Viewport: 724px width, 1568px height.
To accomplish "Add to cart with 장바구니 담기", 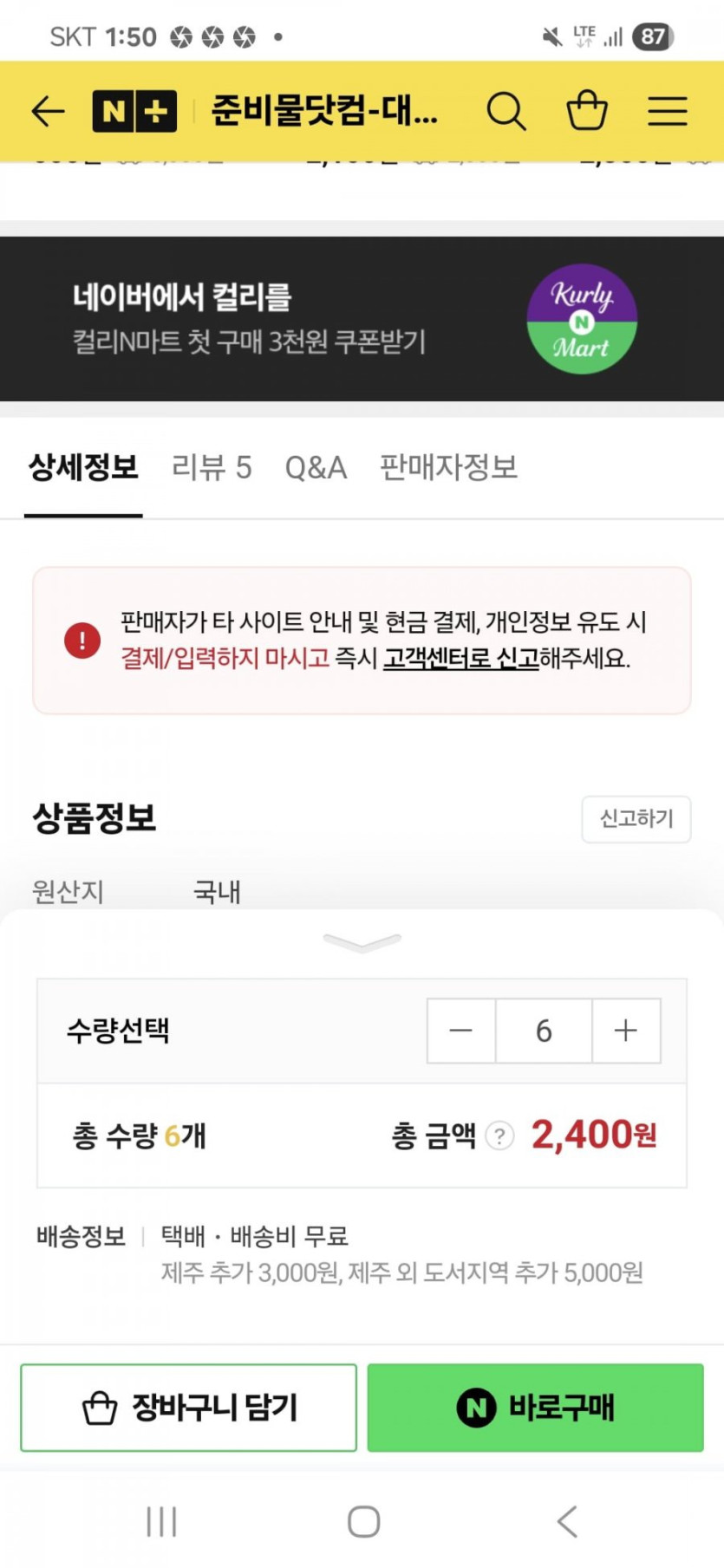I will click(188, 1408).
